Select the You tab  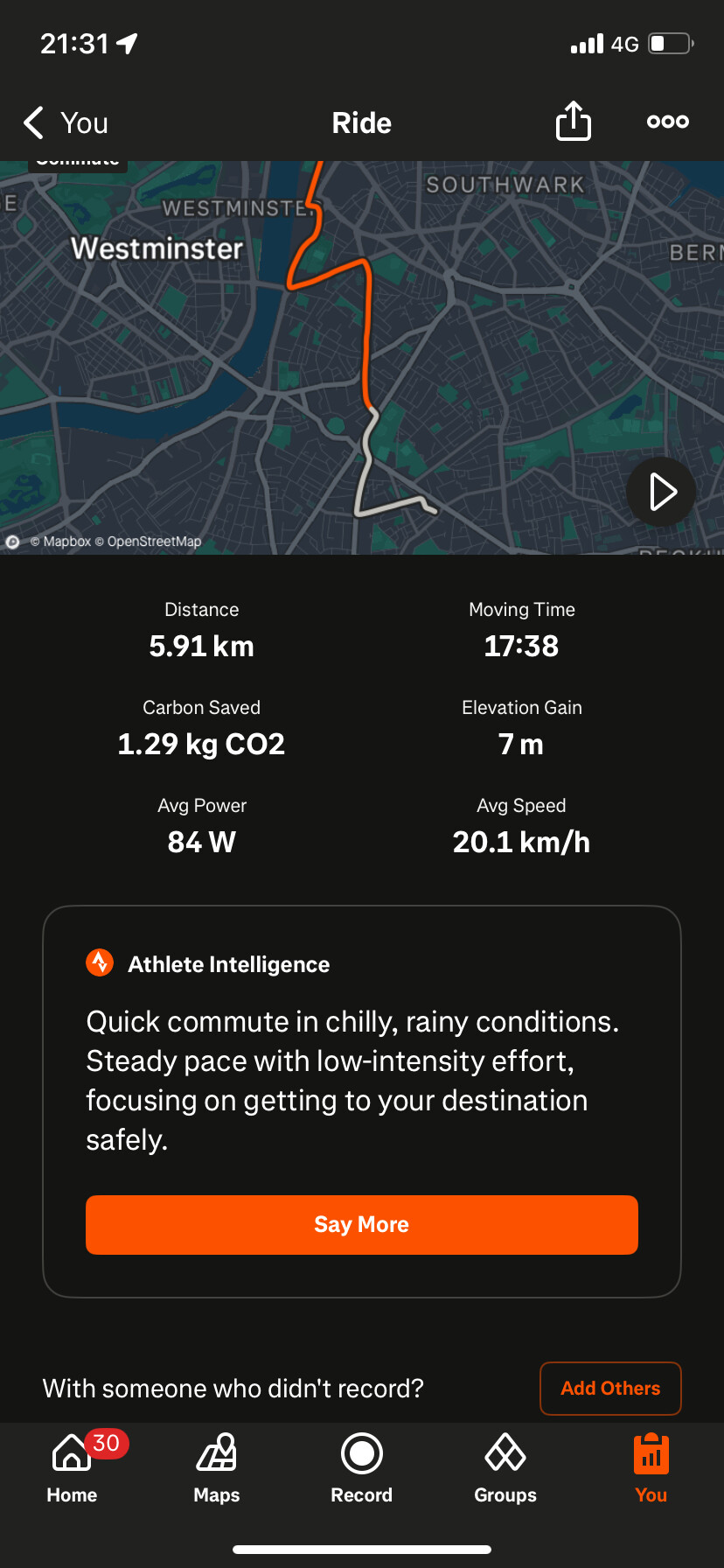651,1468
